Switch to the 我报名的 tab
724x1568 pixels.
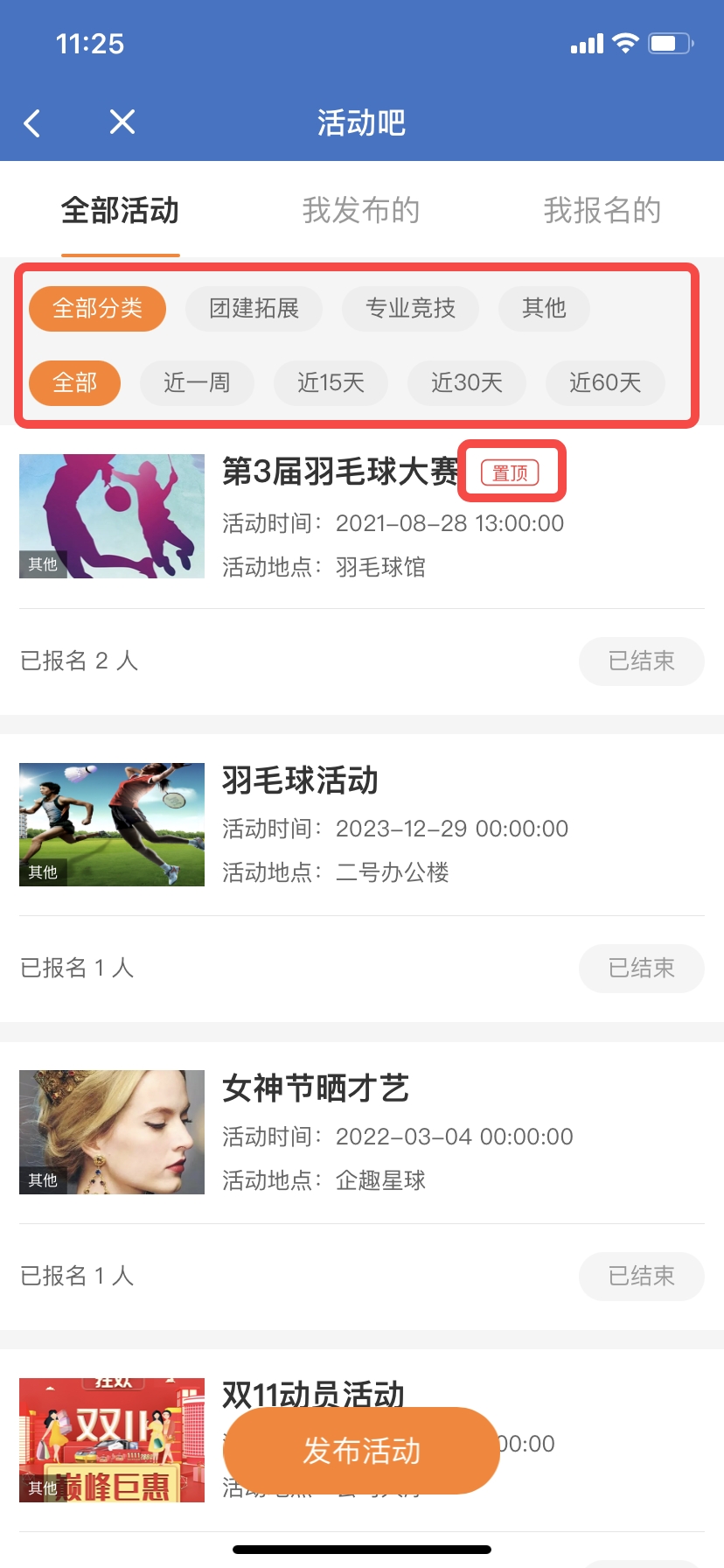[x=602, y=211]
